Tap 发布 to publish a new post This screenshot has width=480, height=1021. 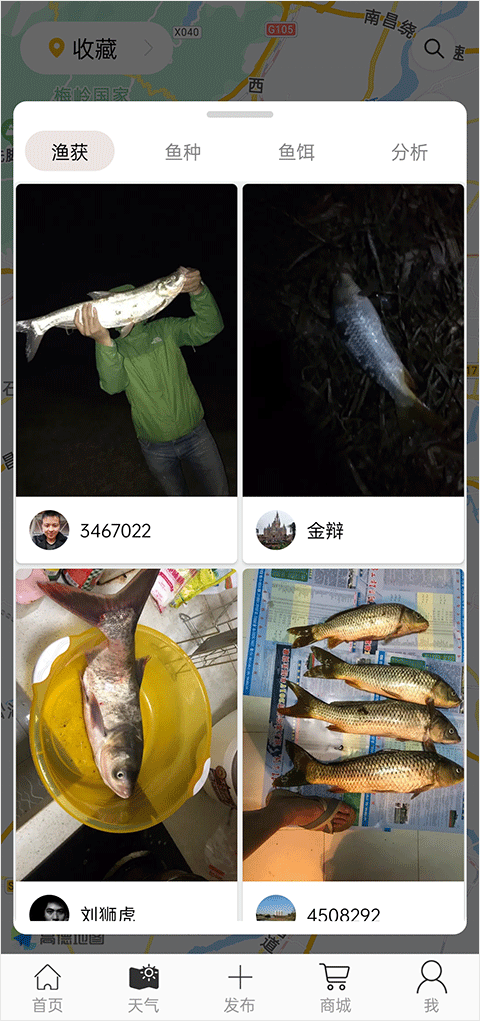pos(240,988)
